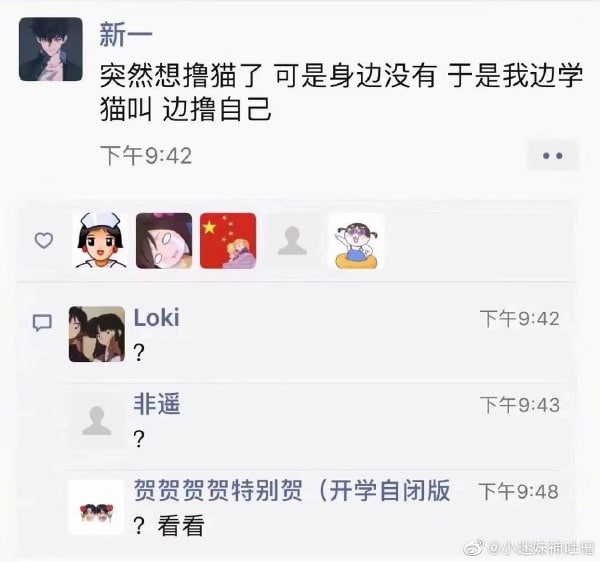Open the red flag avatar liker's profile

228,240
